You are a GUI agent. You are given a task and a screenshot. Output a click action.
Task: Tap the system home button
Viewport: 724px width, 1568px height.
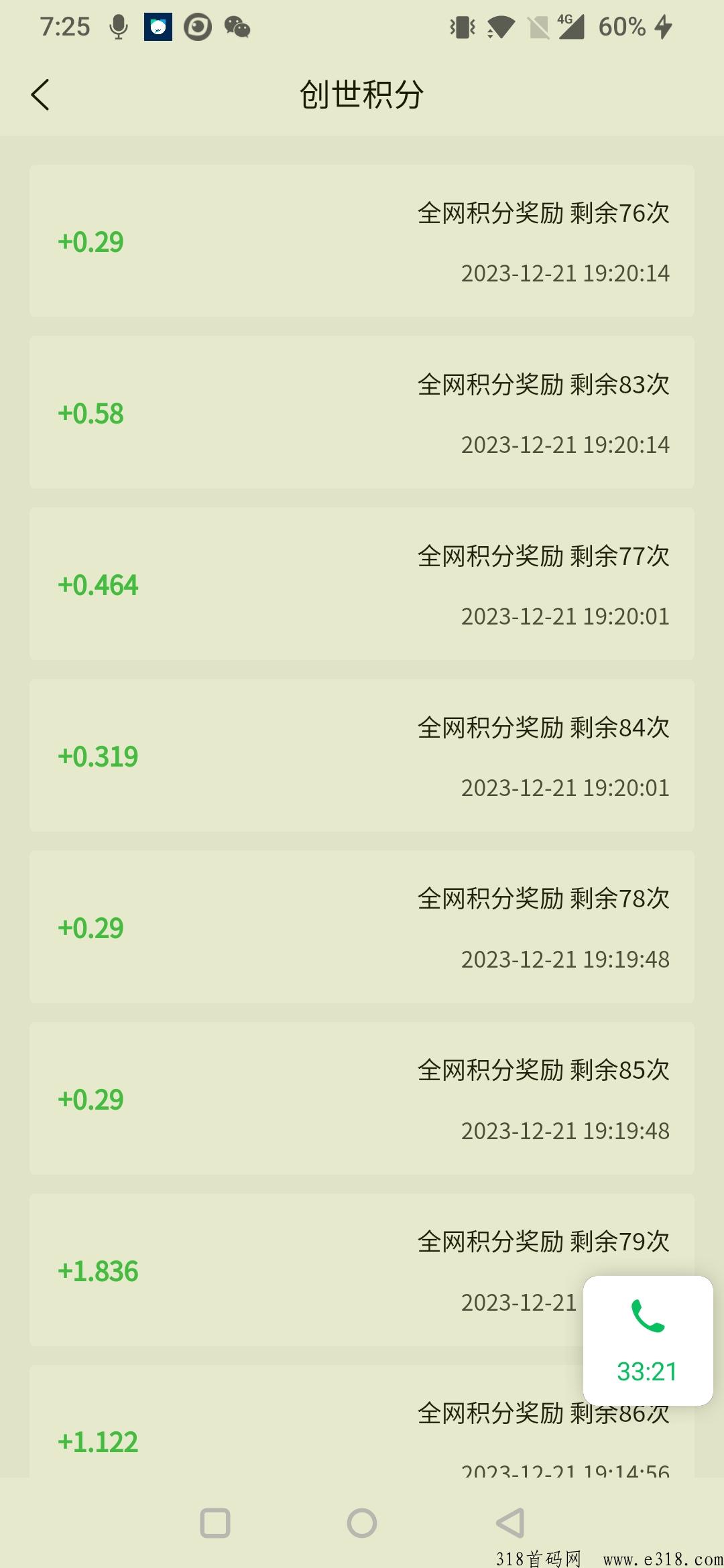point(362,1523)
